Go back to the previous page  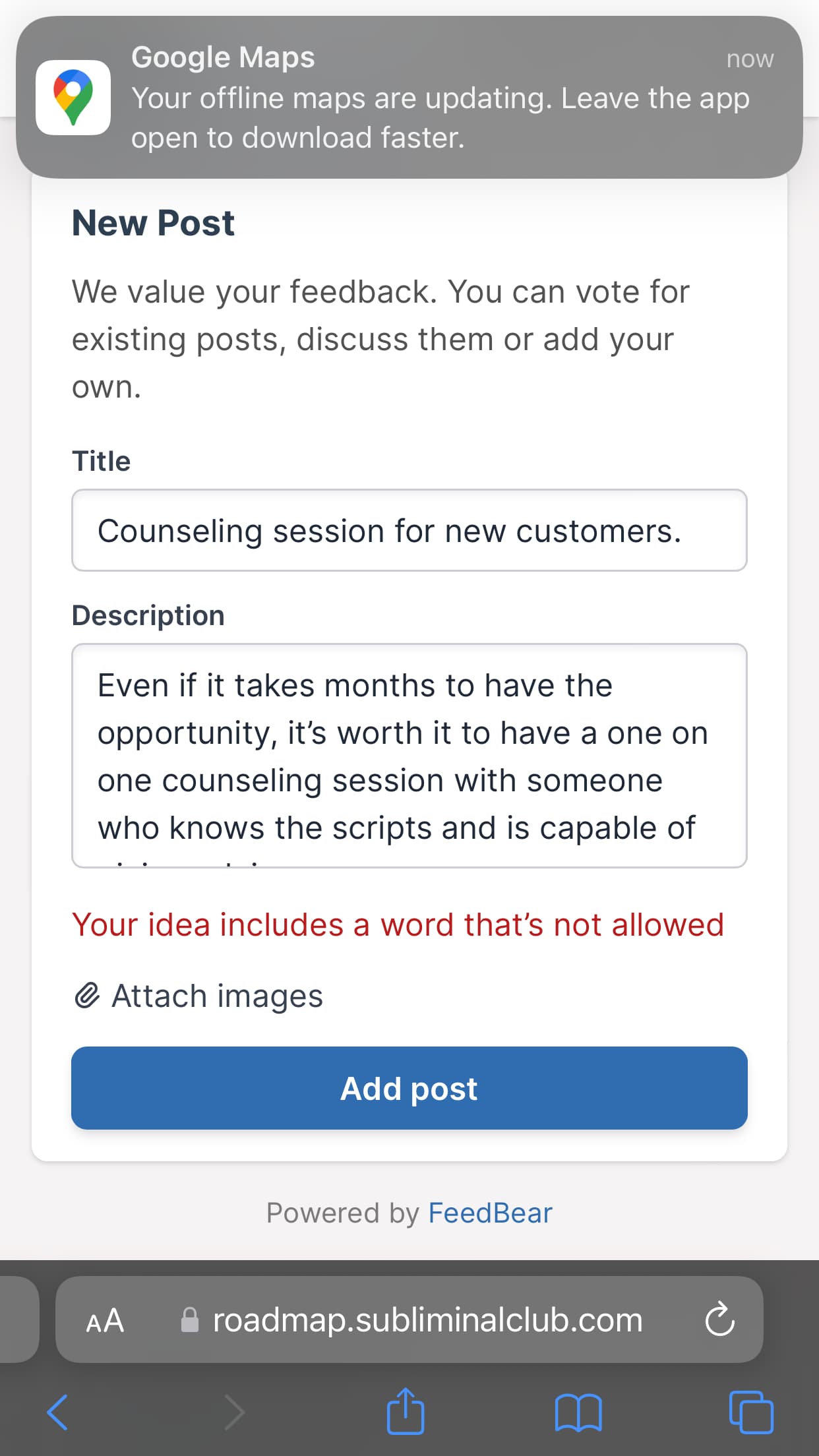coord(57,1412)
